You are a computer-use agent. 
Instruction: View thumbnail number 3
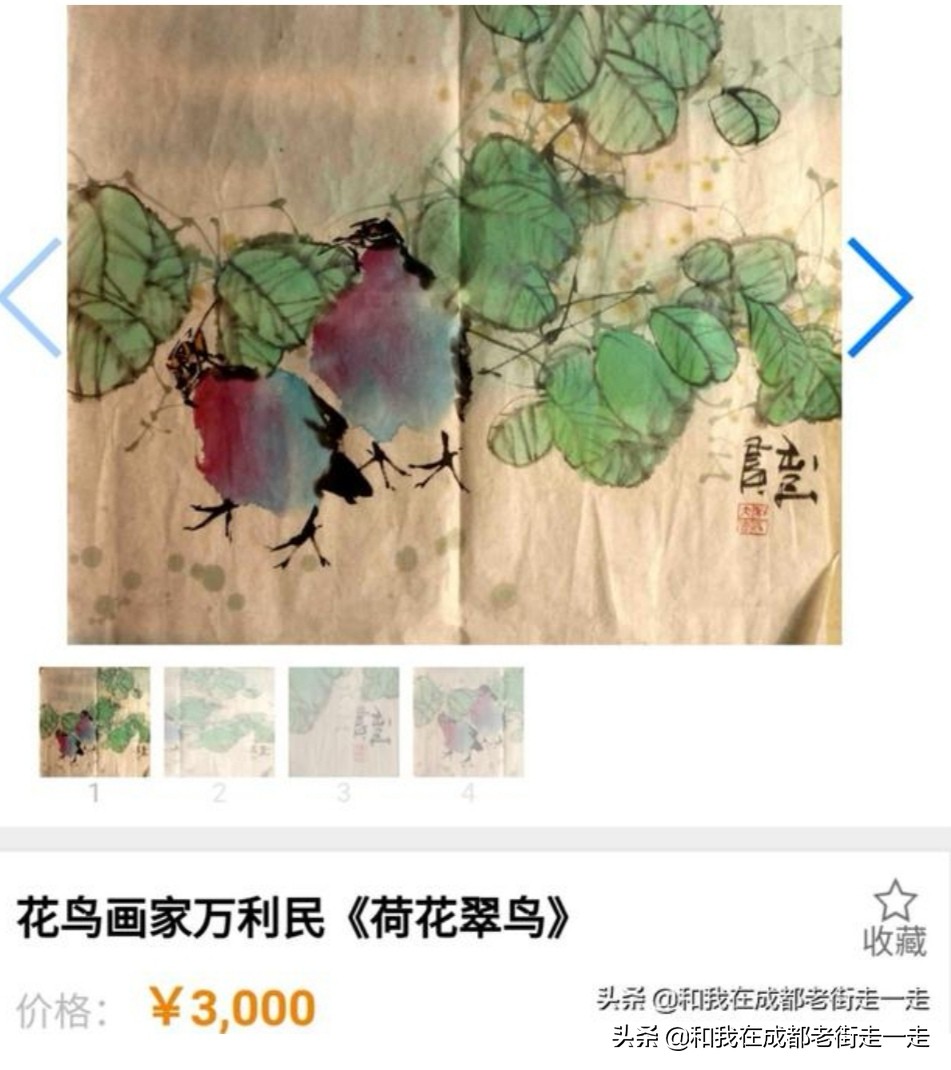[x=343, y=722]
